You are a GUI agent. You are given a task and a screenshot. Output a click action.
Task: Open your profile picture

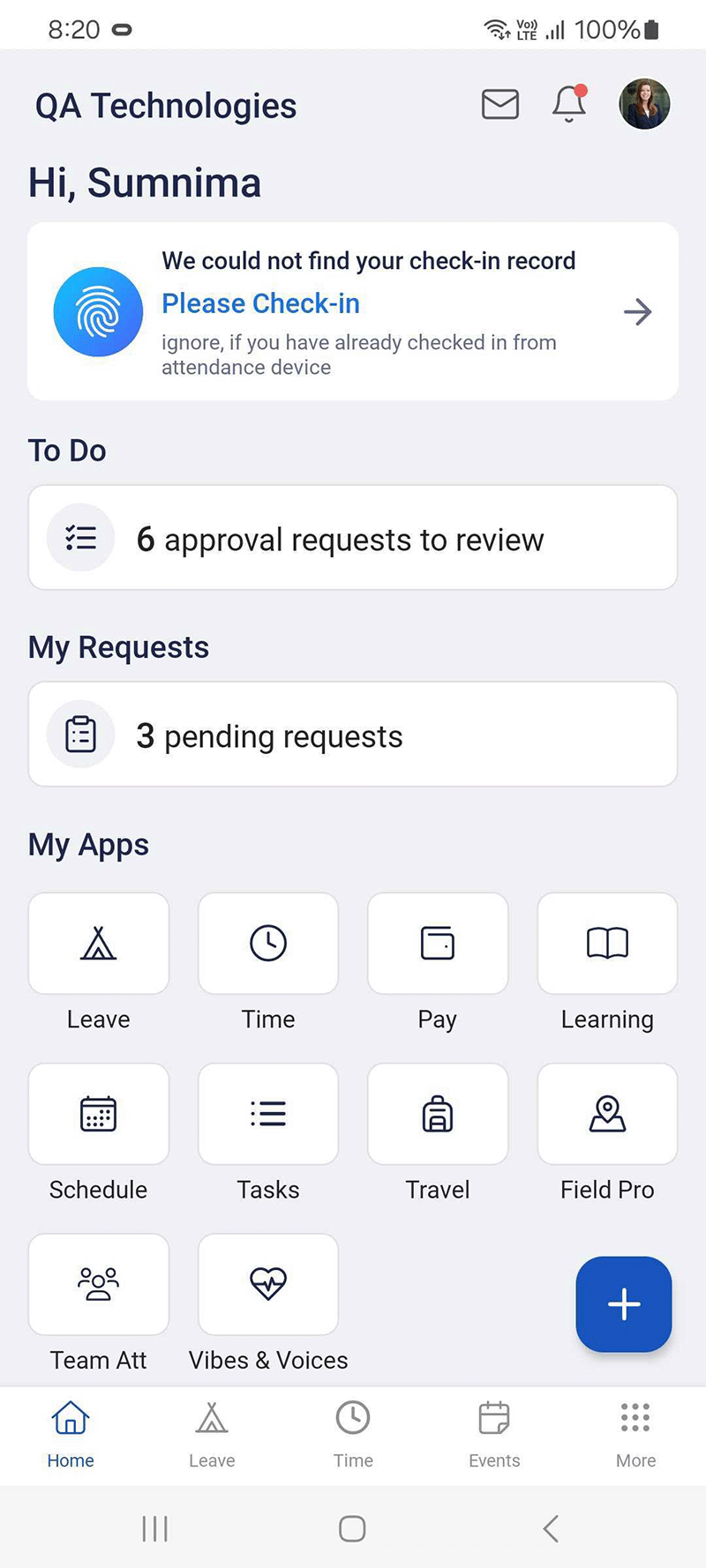645,103
